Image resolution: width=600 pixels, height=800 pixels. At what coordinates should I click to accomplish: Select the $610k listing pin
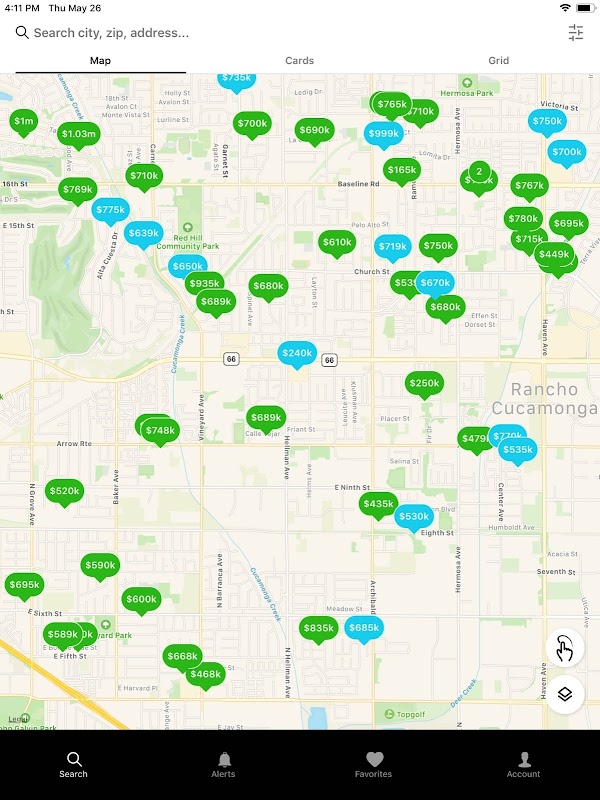click(337, 243)
